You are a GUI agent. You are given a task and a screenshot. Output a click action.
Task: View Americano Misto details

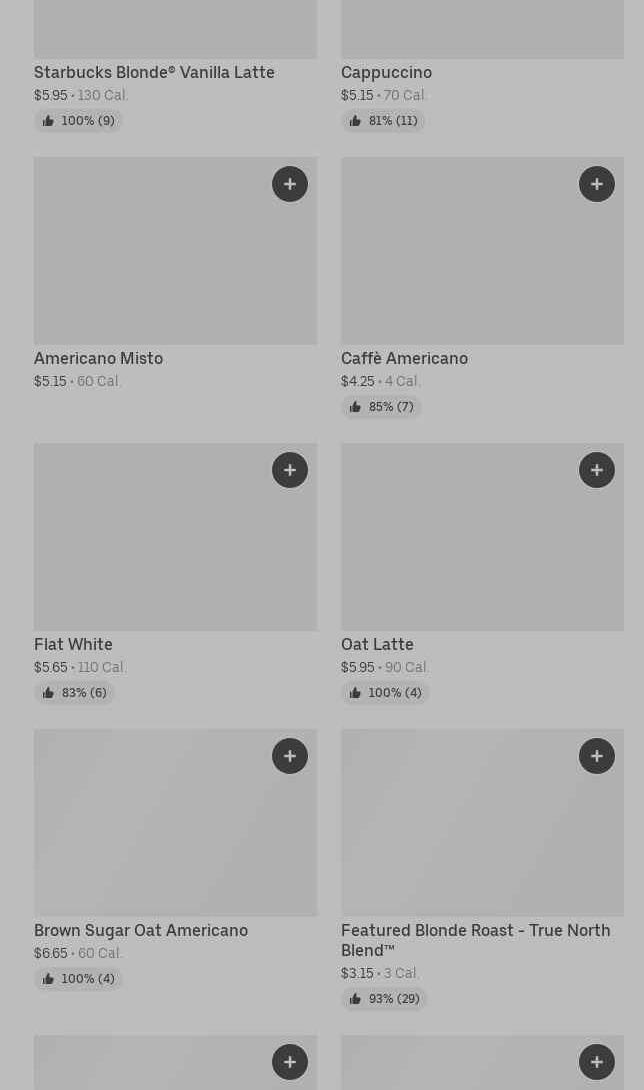(175, 273)
